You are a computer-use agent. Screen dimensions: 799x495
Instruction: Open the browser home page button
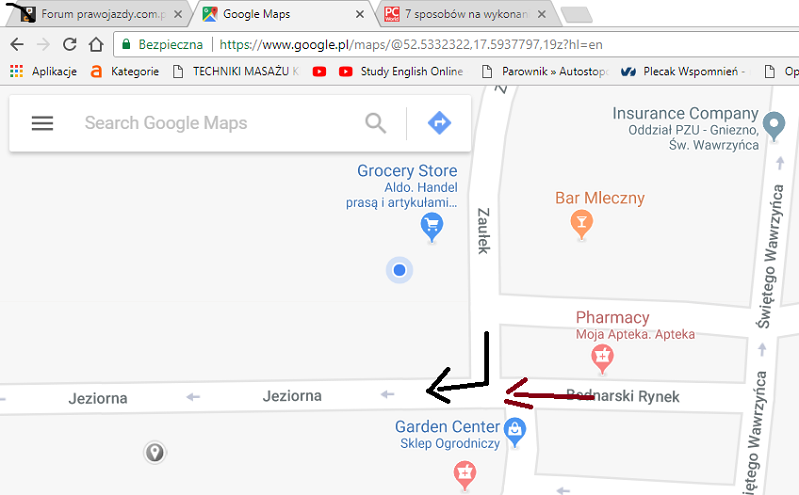pyautogui.click(x=96, y=45)
